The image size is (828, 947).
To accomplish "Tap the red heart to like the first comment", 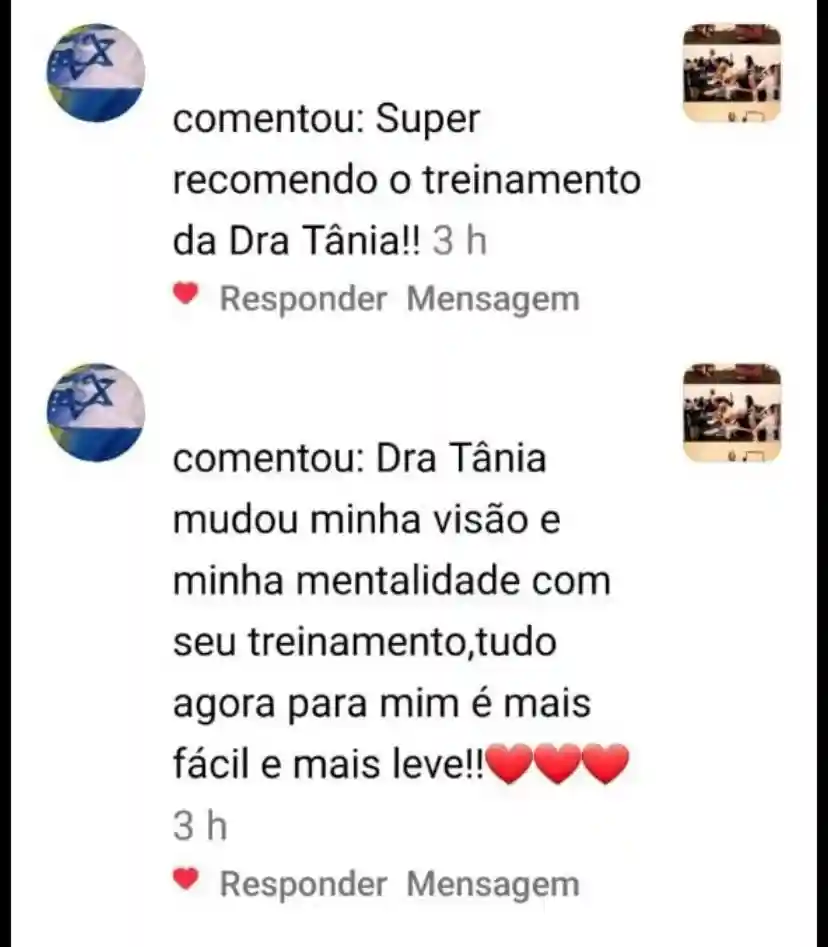I will [x=185, y=296].
